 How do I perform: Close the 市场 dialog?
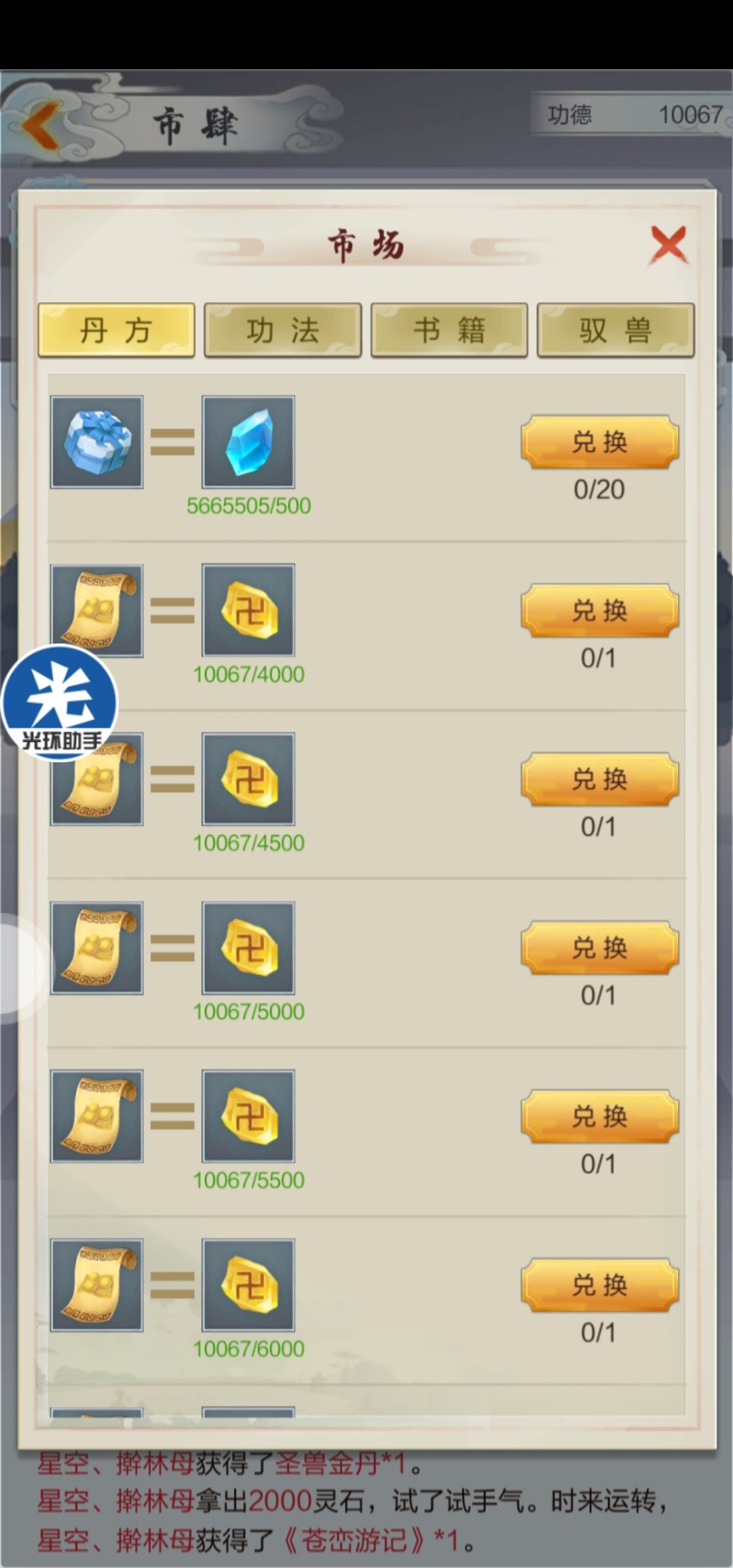[x=669, y=245]
